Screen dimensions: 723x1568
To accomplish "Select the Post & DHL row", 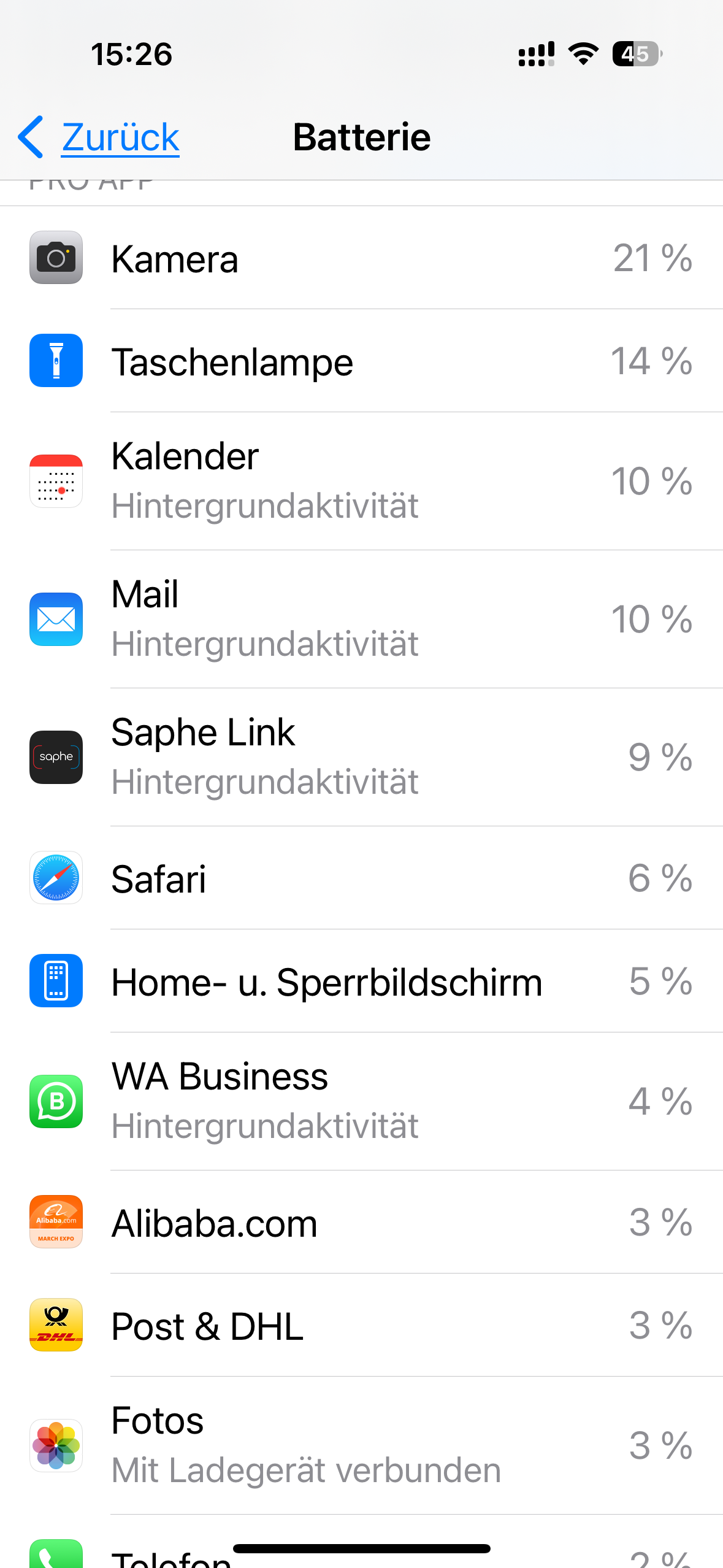I will pyautogui.click(x=361, y=1325).
